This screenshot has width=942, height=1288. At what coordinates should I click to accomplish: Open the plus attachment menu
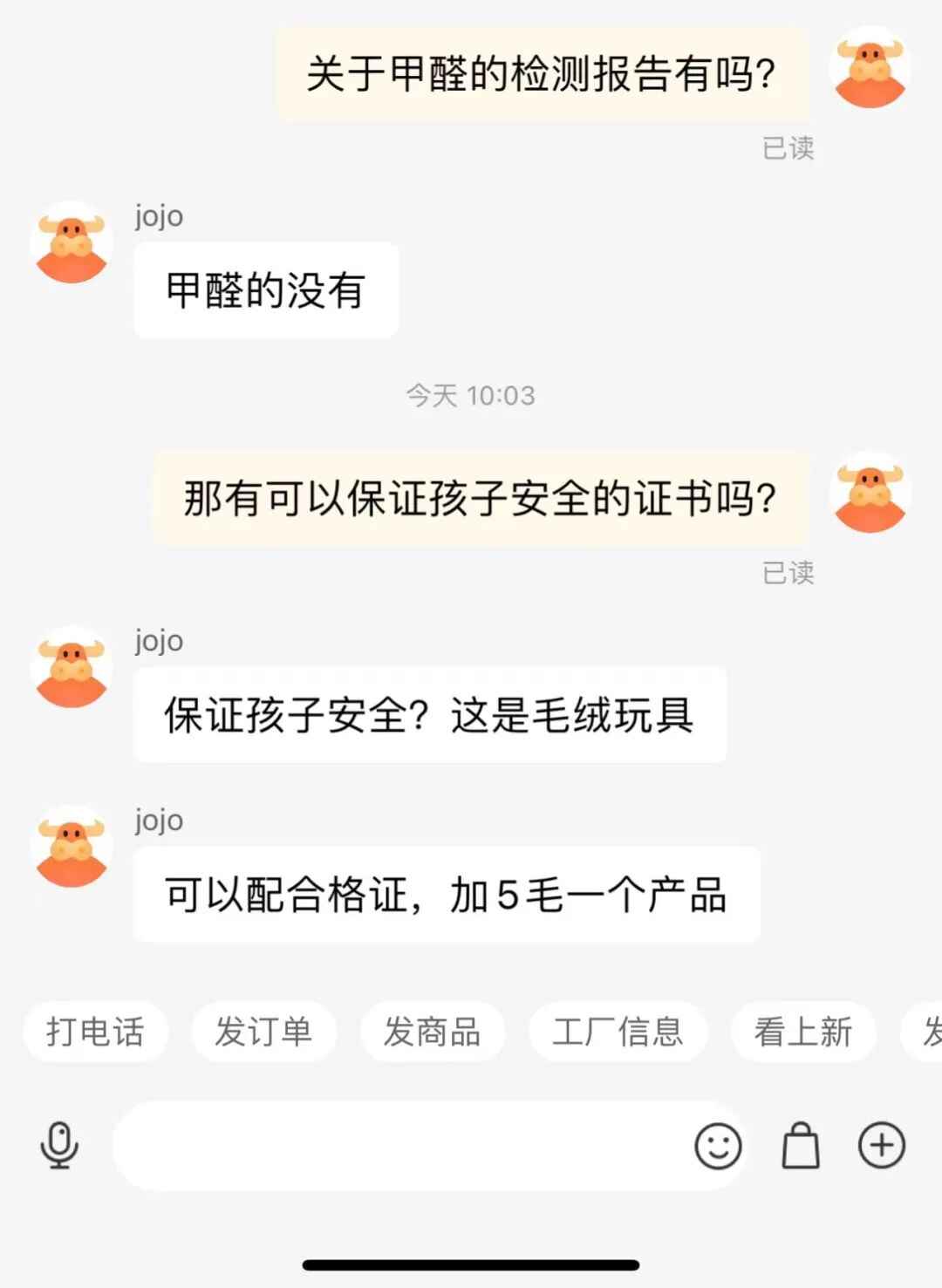coord(882,1145)
